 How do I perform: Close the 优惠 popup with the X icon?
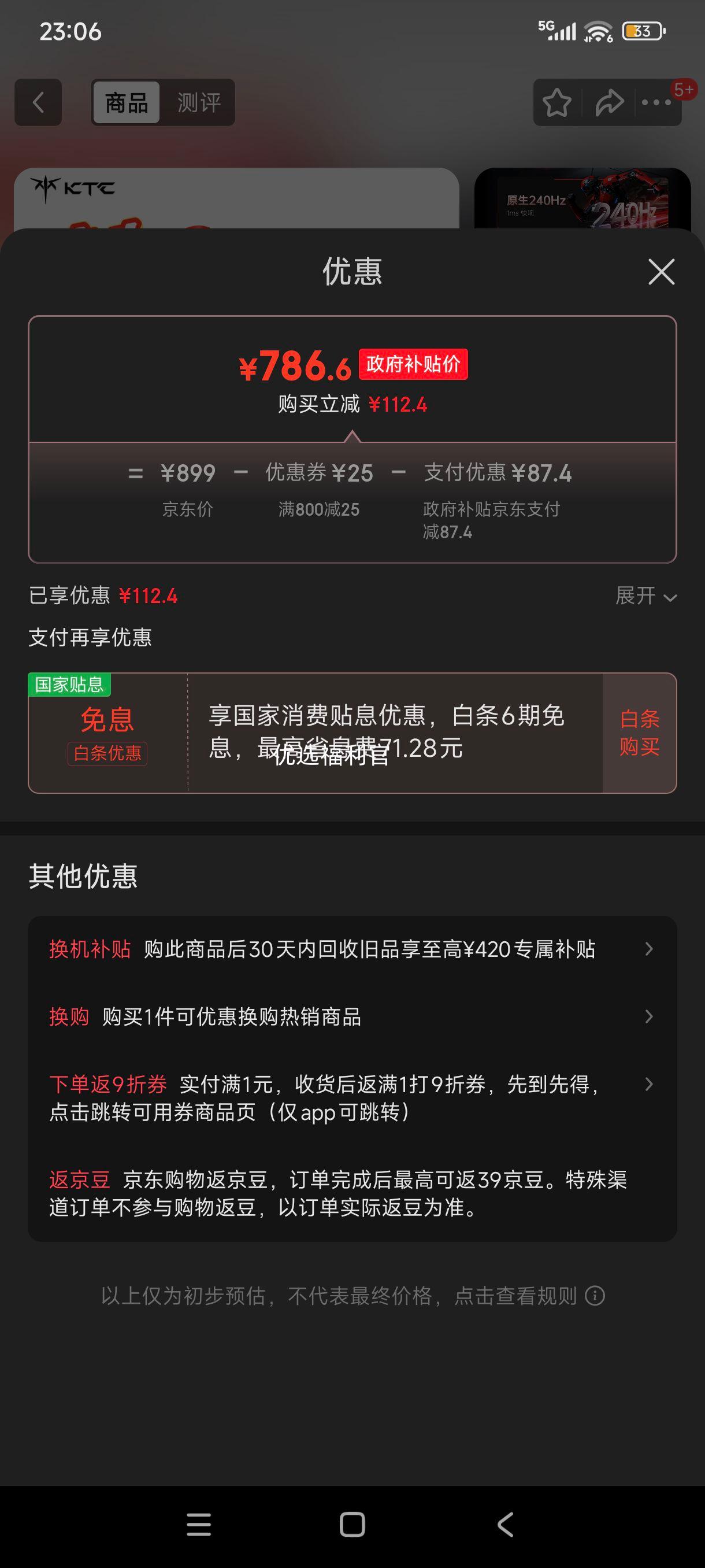661,272
